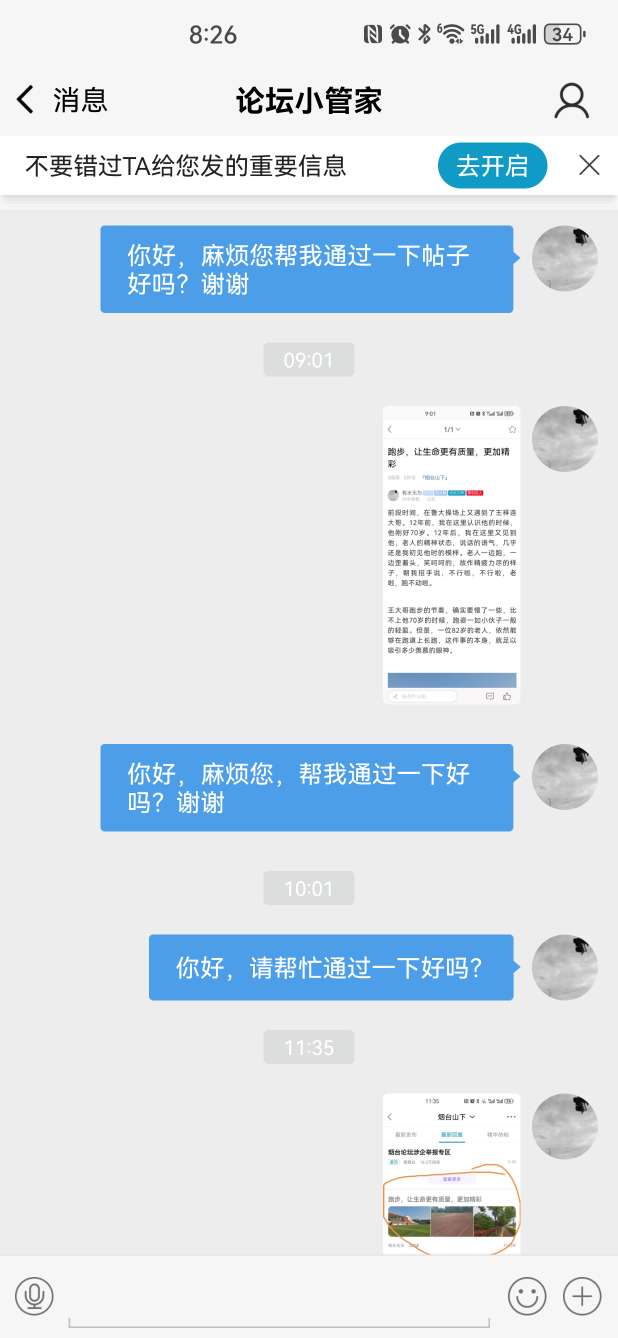Open the emoji picker
This screenshot has width=618, height=1338.
(x=527, y=1297)
